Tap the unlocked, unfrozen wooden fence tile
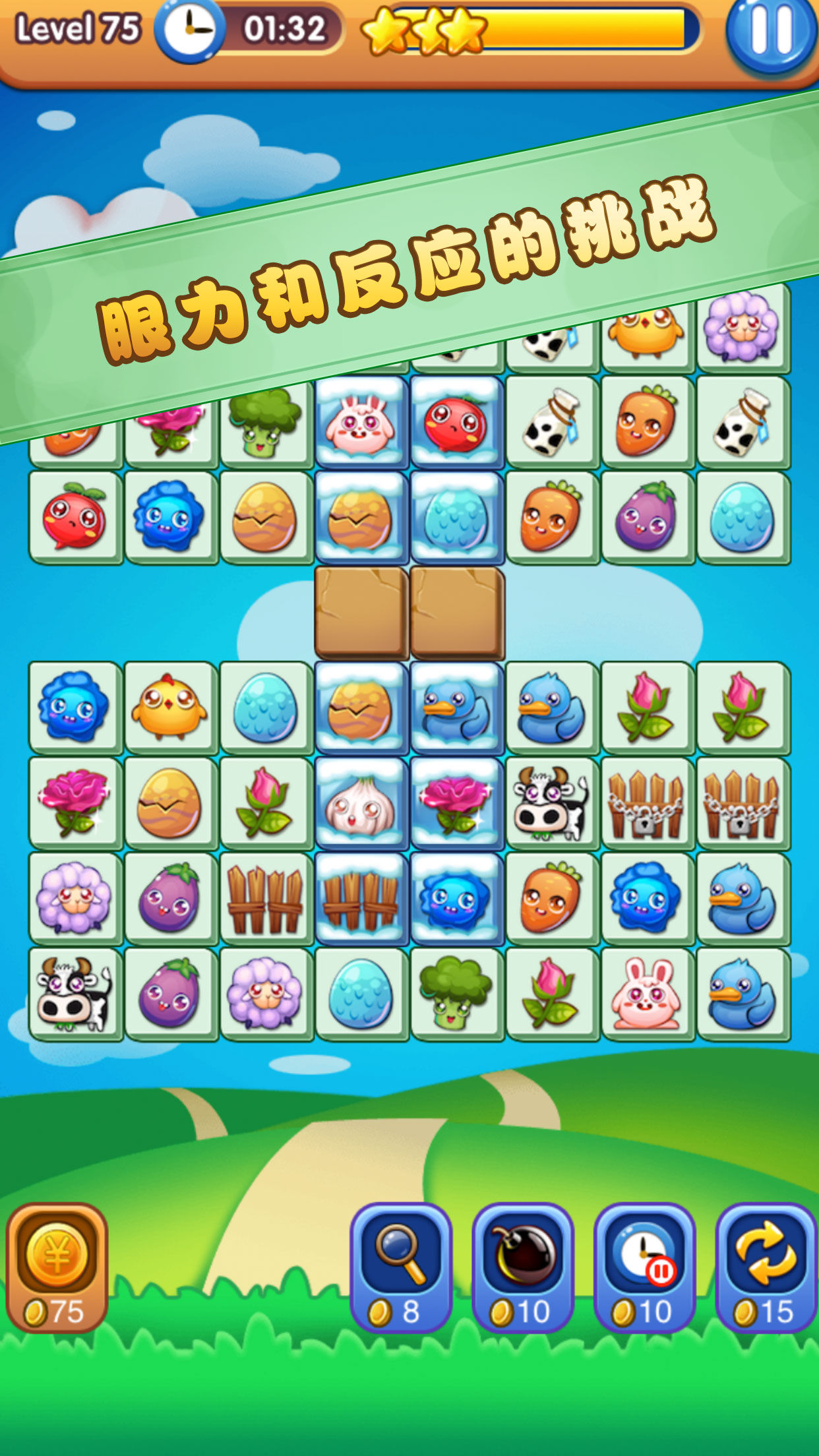This screenshot has height=1456, width=819. (266, 898)
